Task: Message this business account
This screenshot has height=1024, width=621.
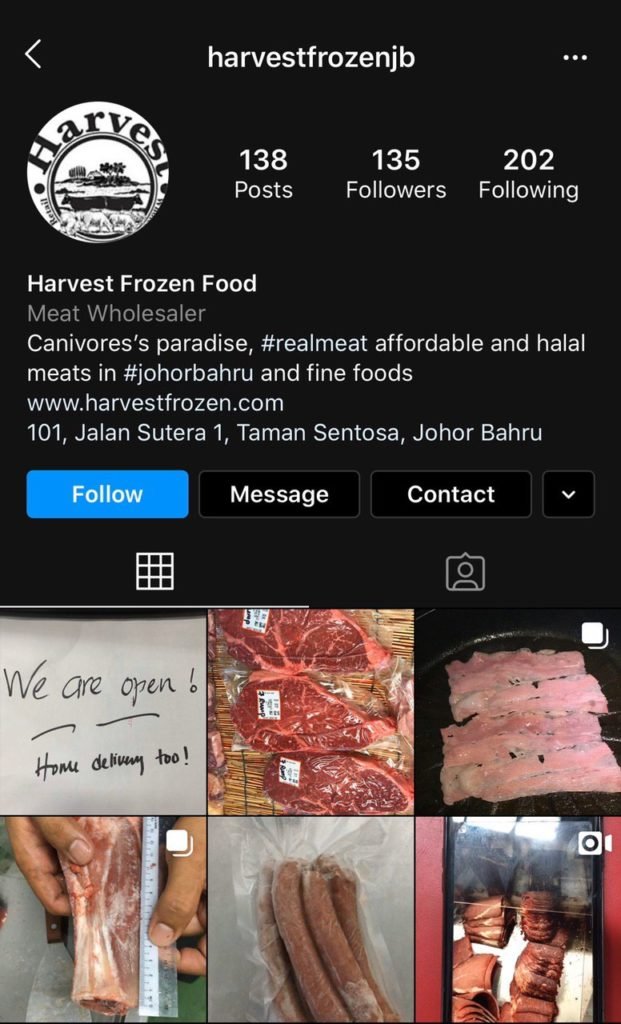Action: coord(279,494)
